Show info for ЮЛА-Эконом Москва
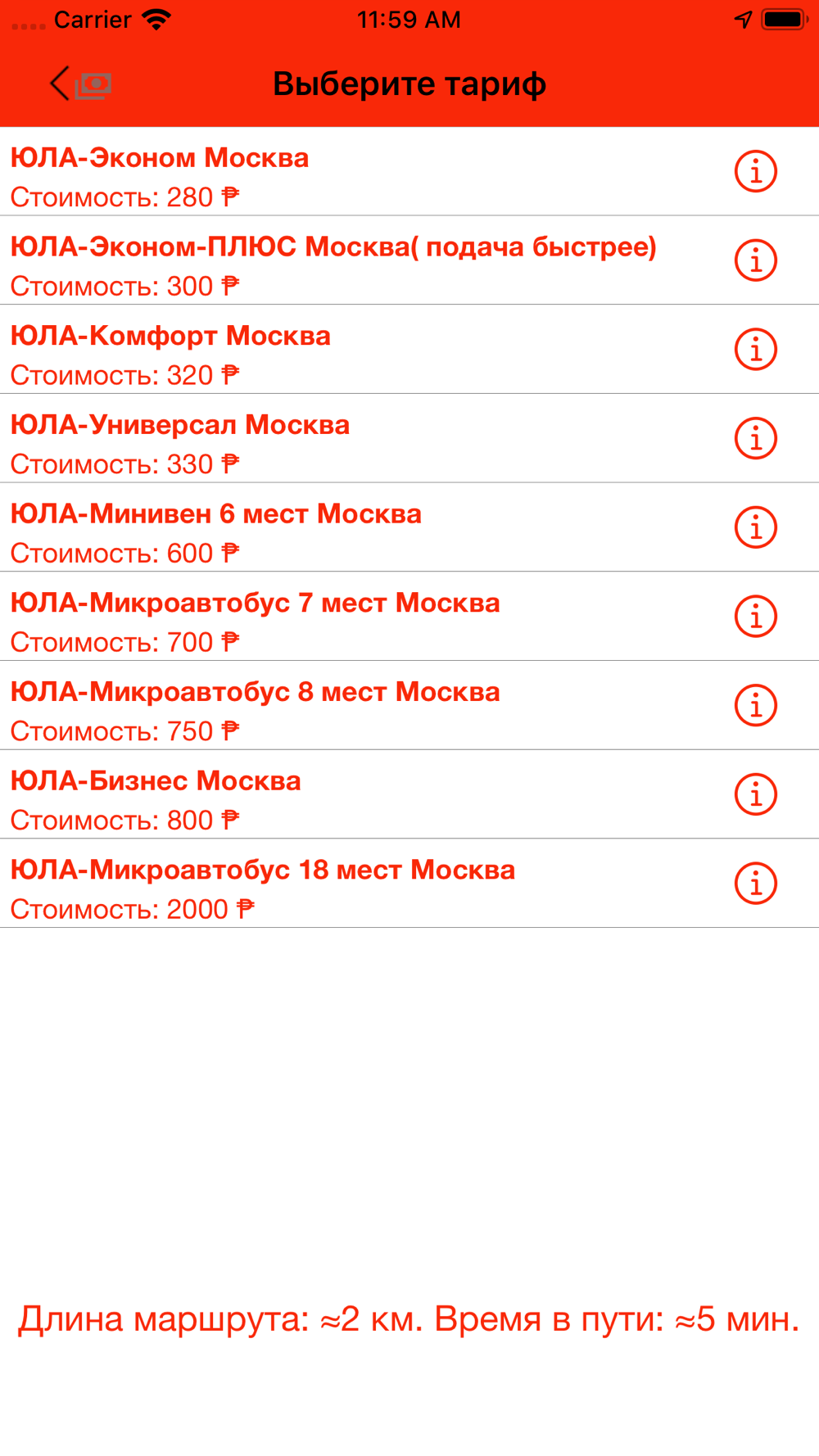This screenshot has width=819, height=1456. [755, 172]
